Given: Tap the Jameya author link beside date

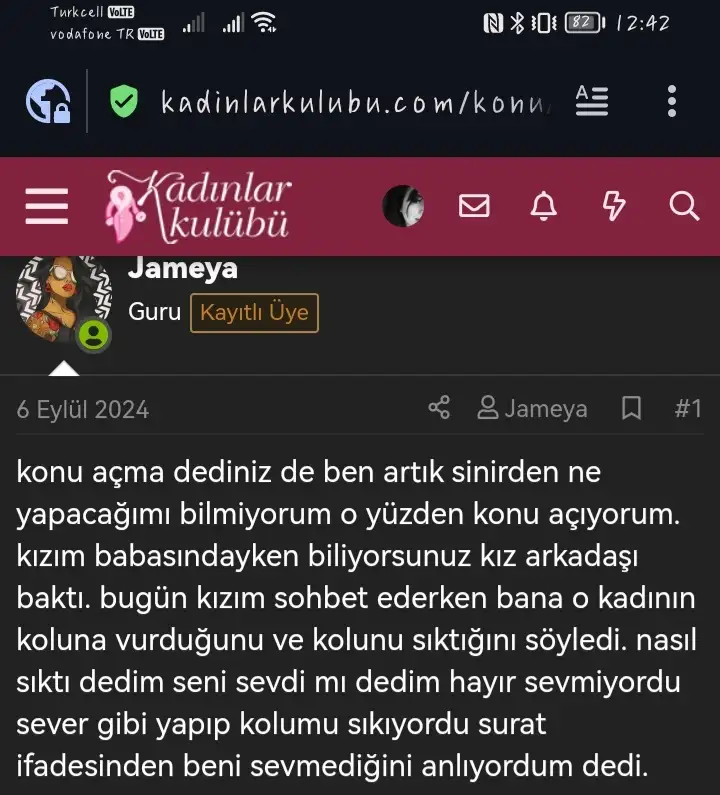Looking at the screenshot, I should pyautogui.click(x=532, y=408).
